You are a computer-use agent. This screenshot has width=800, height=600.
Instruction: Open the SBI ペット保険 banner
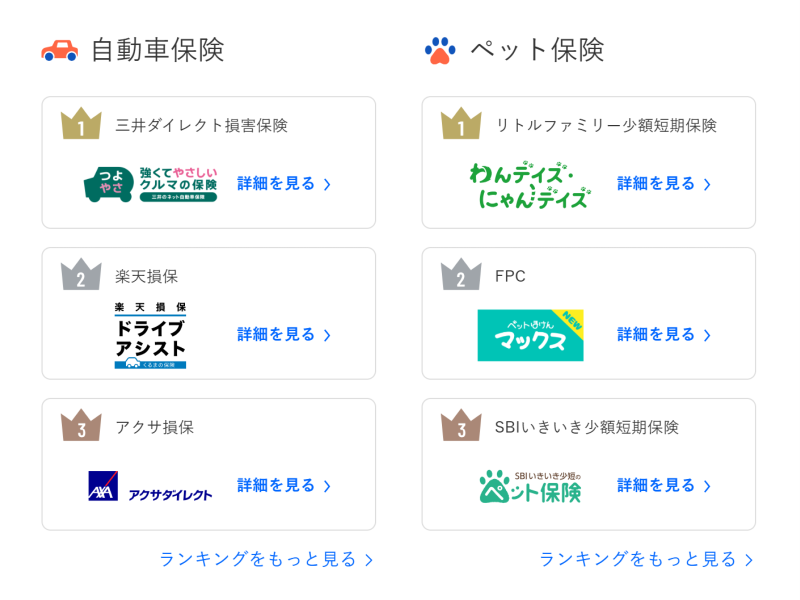coord(530,486)
